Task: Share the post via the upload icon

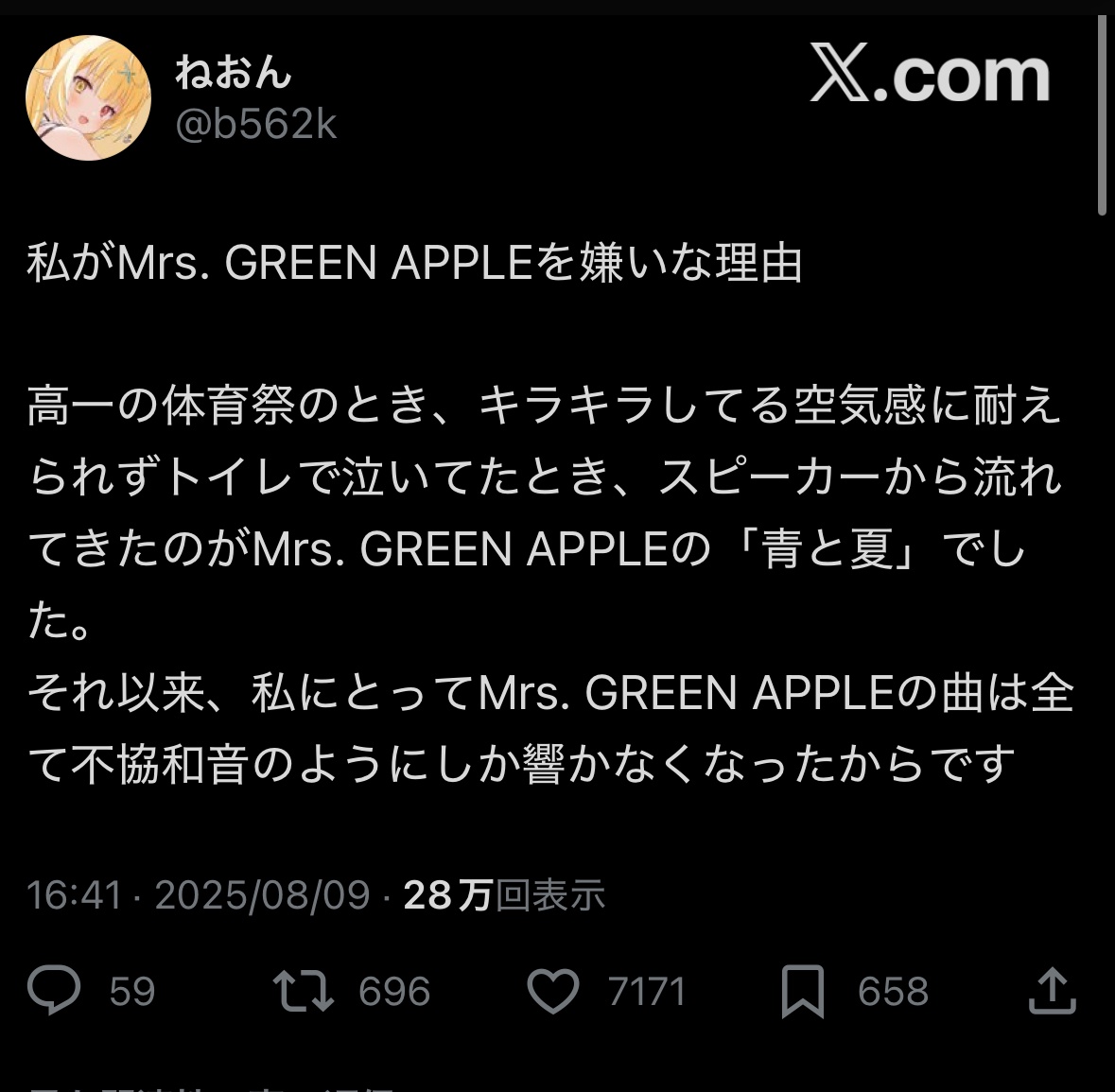Action: click(1051, 990)
